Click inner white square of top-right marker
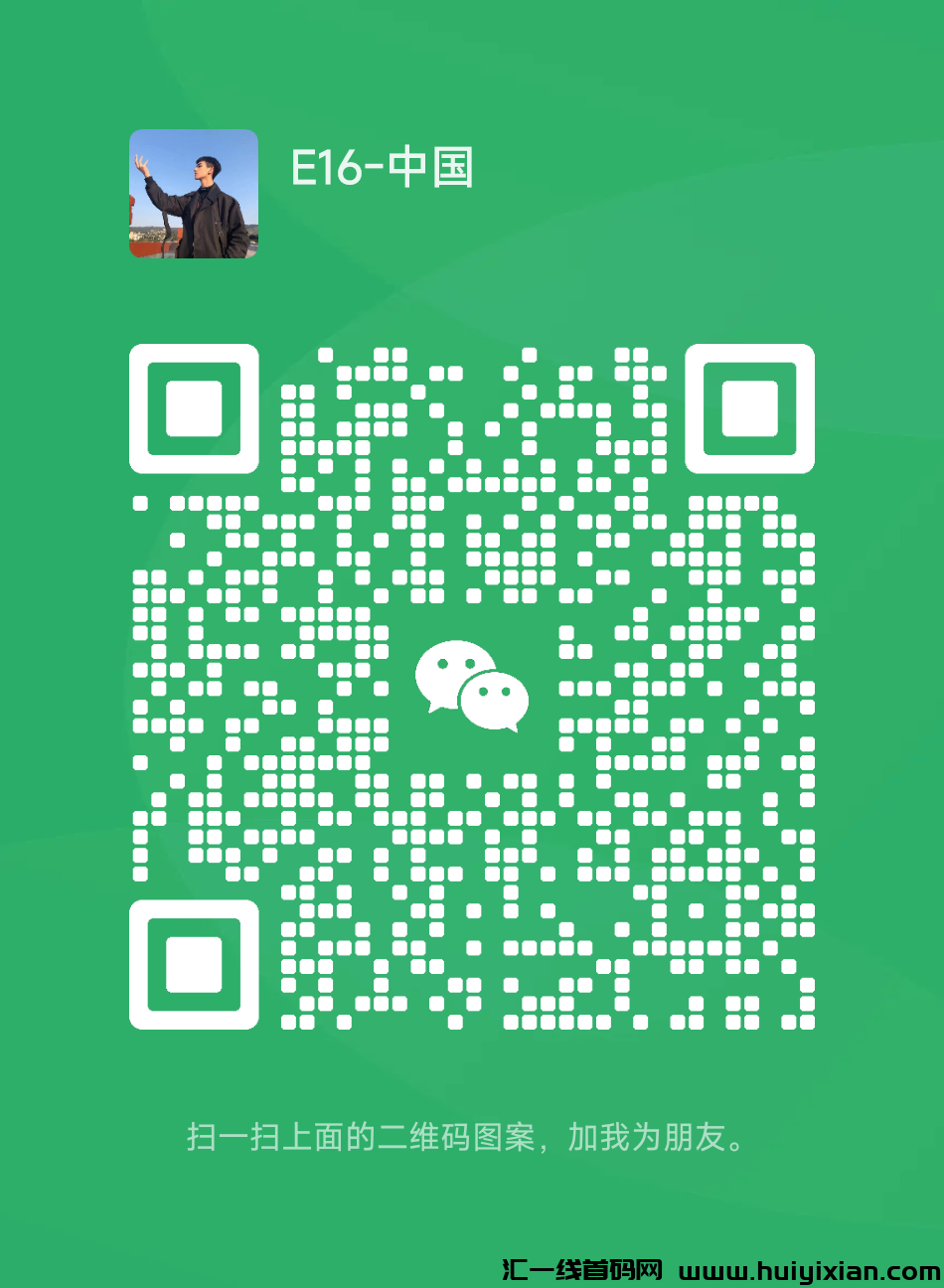The image size is (944, 1288). click(752, 409)
